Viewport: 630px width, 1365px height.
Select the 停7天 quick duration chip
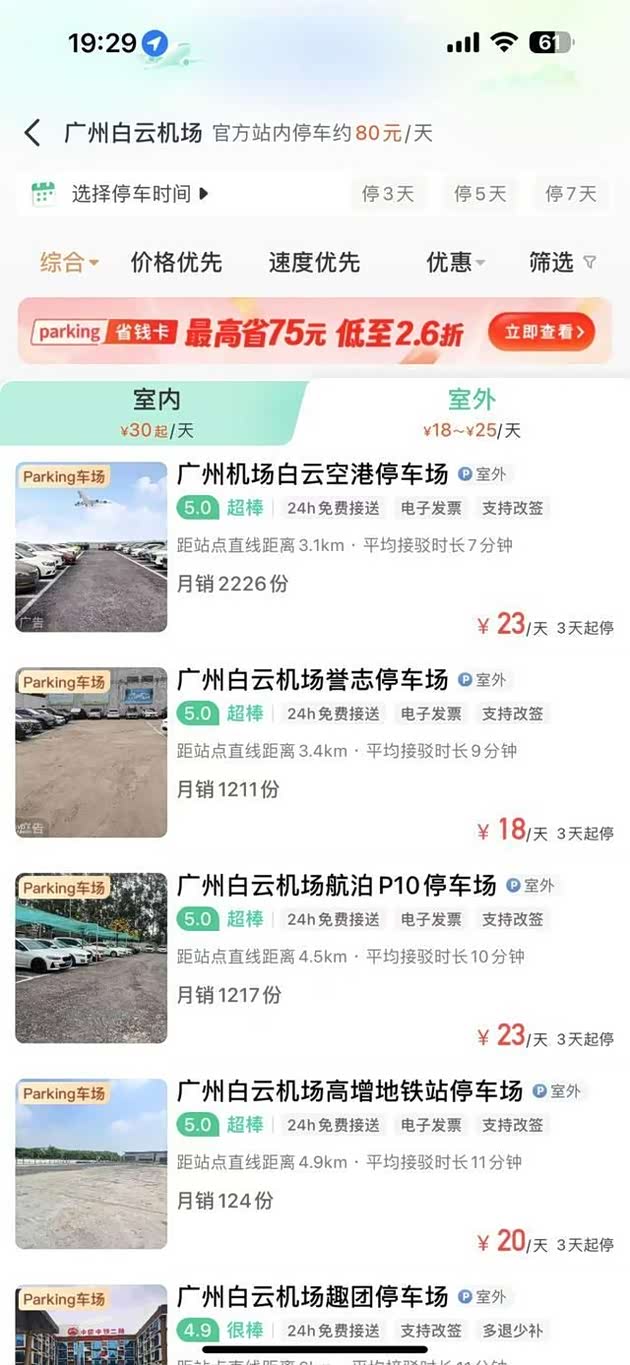click(571, 194)
